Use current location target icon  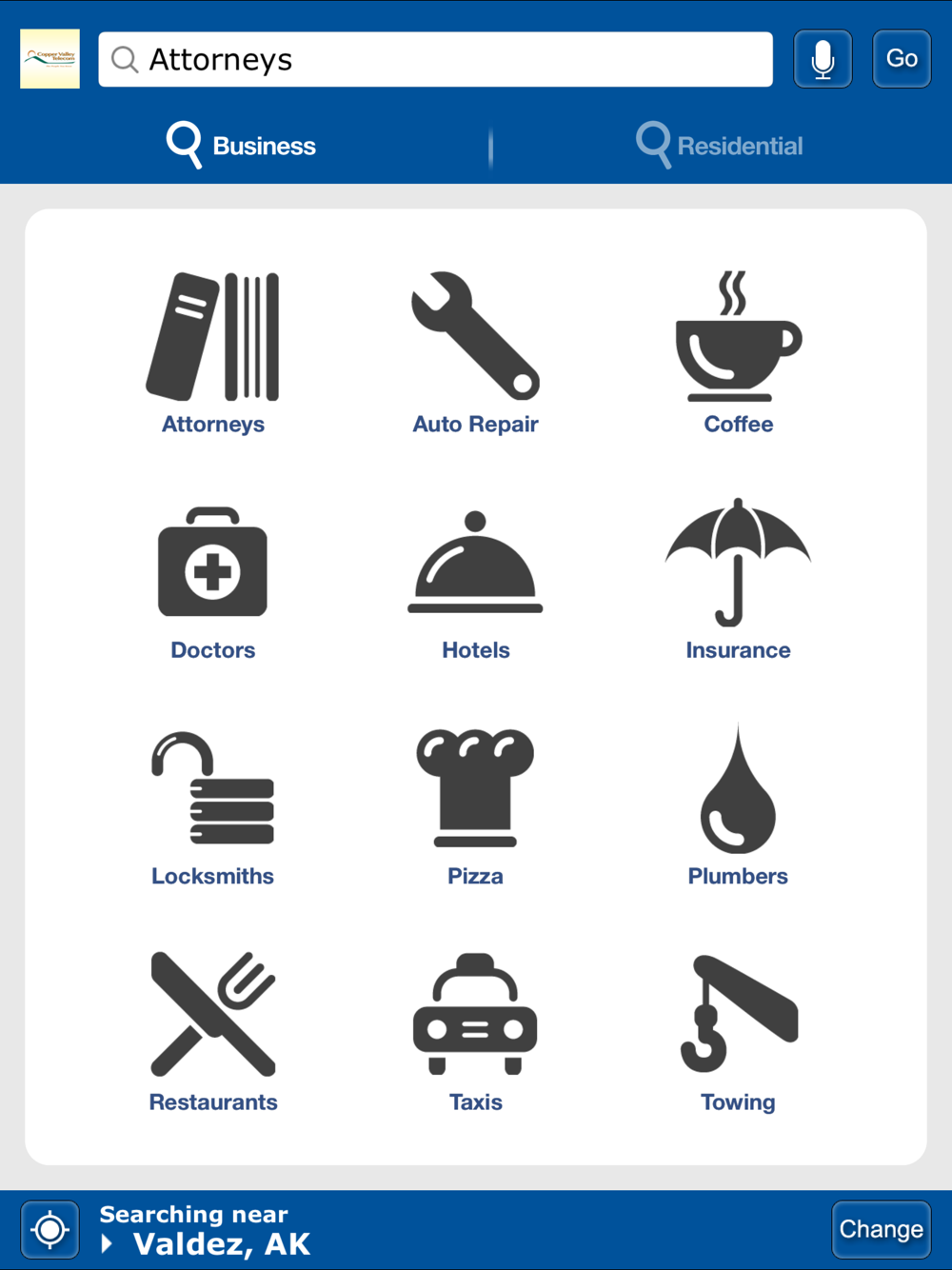pos(50,1230)
